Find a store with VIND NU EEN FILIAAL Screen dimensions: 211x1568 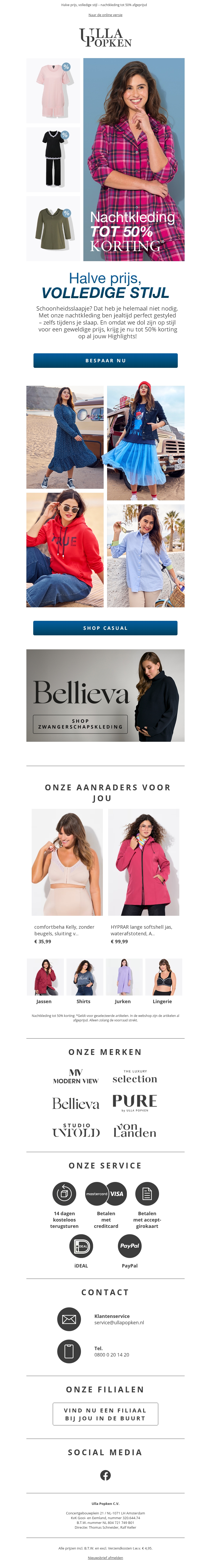click(x=105, y=1413)
